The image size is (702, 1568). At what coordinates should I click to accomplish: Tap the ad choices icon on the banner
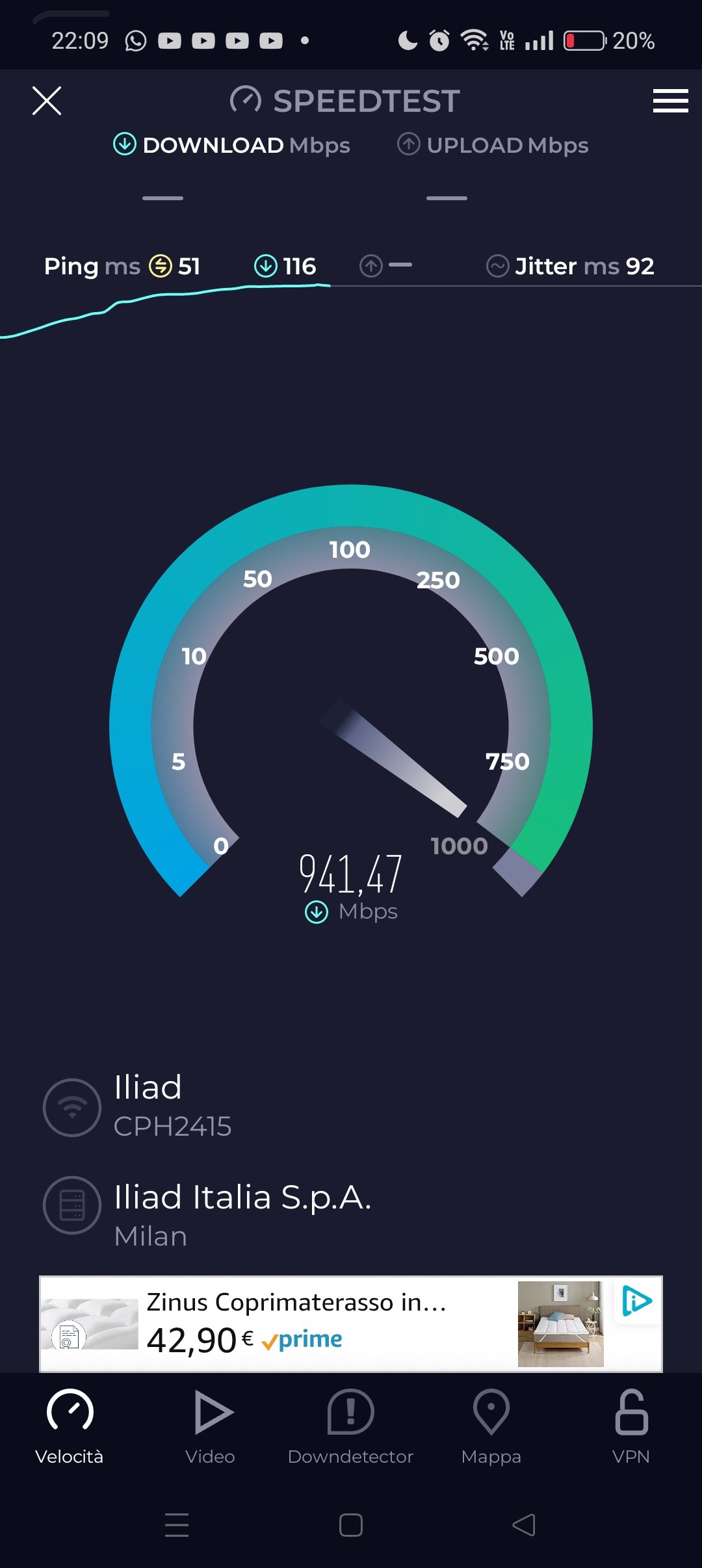(x=636, y=1301)
